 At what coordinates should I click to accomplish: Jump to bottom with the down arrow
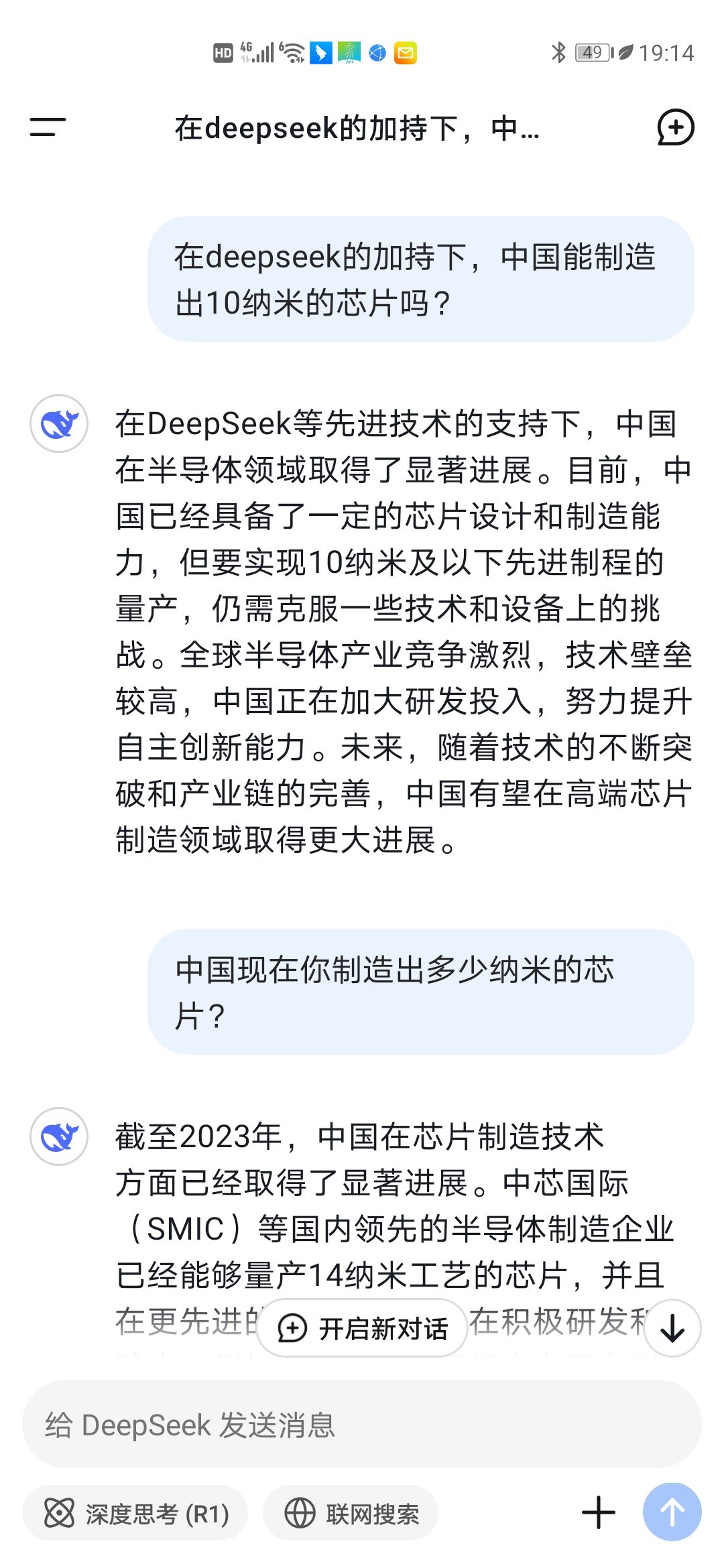coord(672,1328)
